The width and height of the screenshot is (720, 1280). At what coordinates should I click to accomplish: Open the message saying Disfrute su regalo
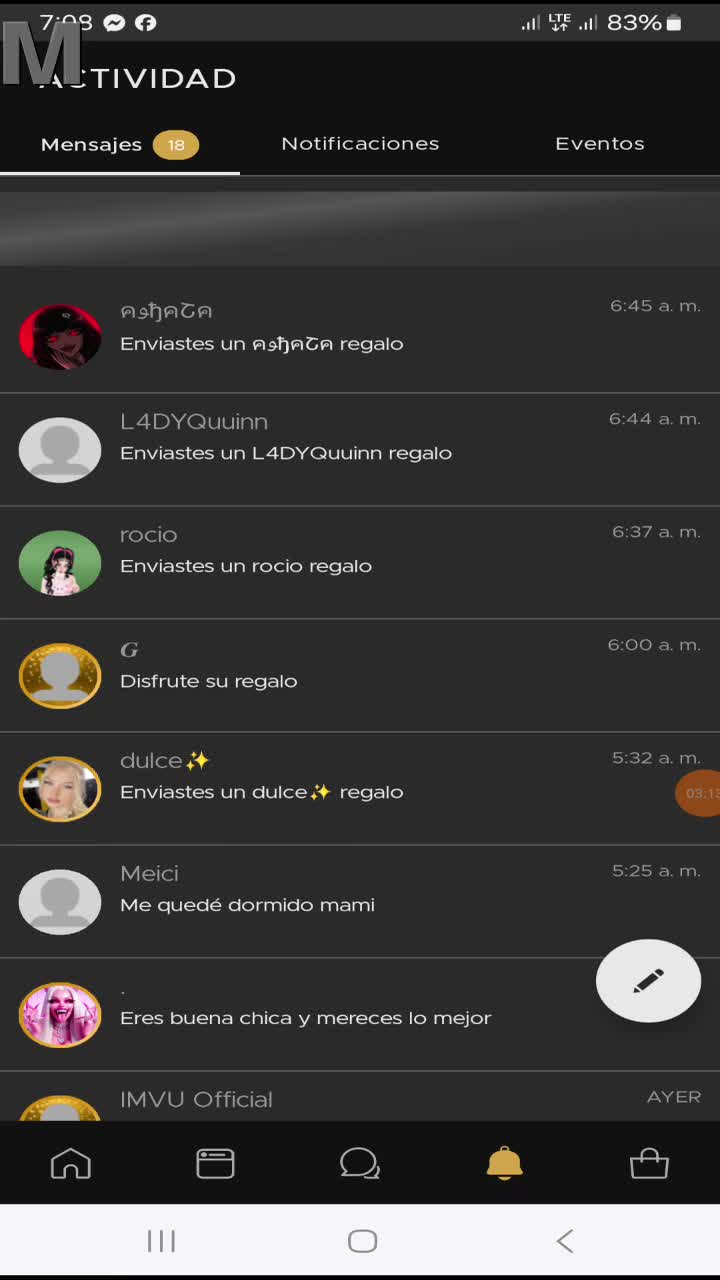[x=360, y=675]
